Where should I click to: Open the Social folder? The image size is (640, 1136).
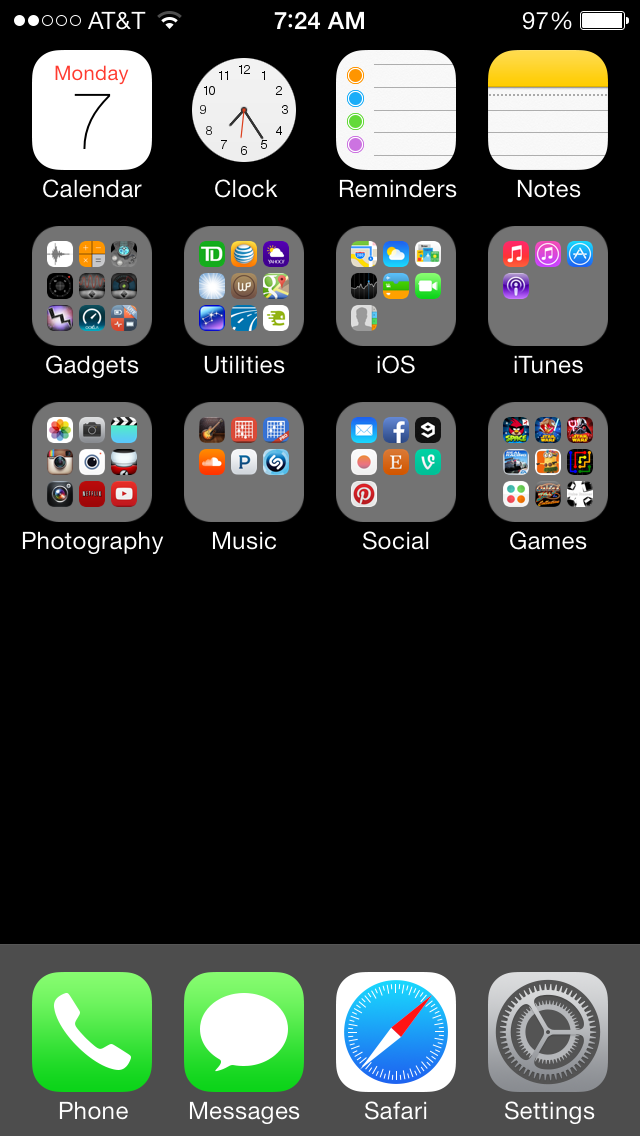[x=396, y=462]
